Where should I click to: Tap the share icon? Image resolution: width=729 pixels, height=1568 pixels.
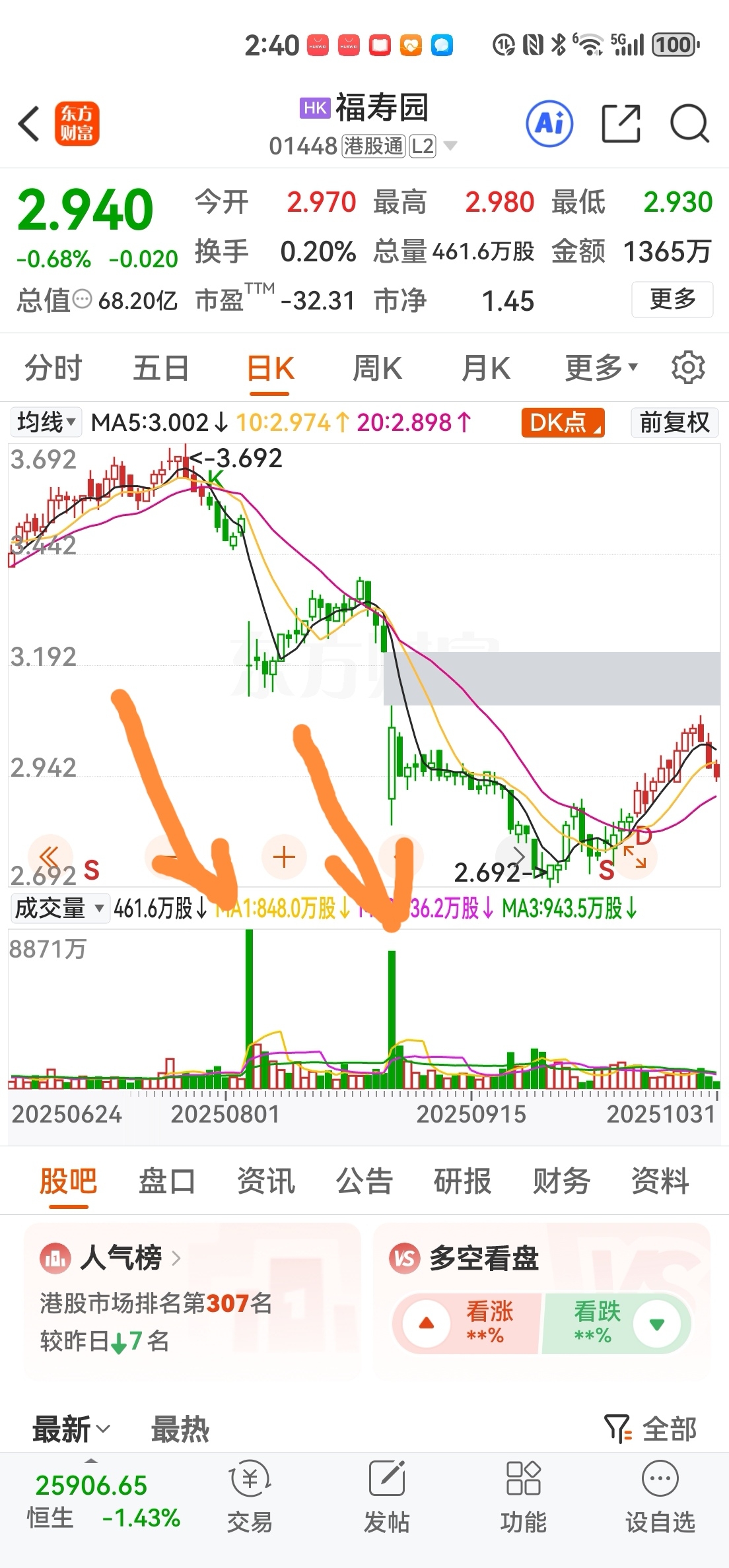[621, 123]
